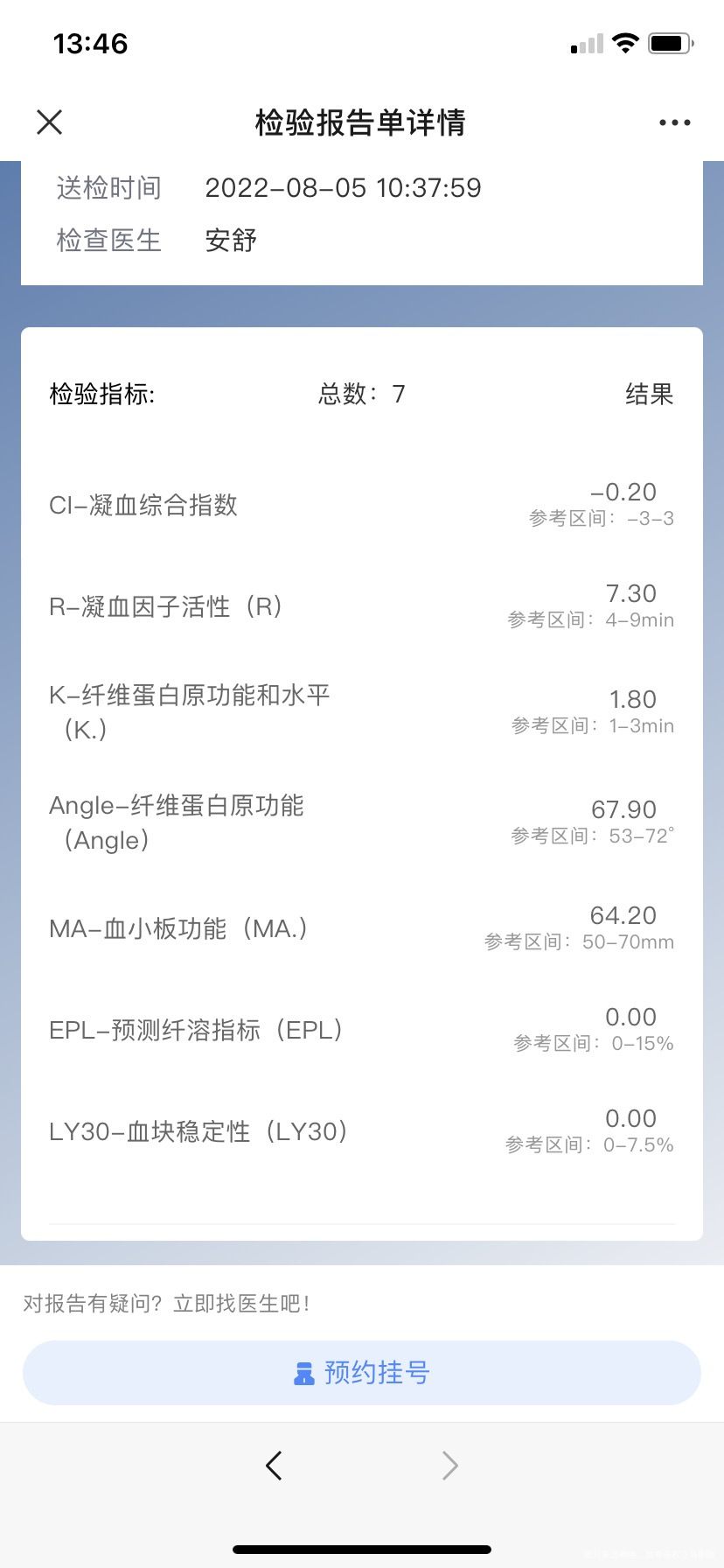Screen dimensions: 724x1568
Task: Select the 检验报告单详情 title
Action: click(361, 122)
